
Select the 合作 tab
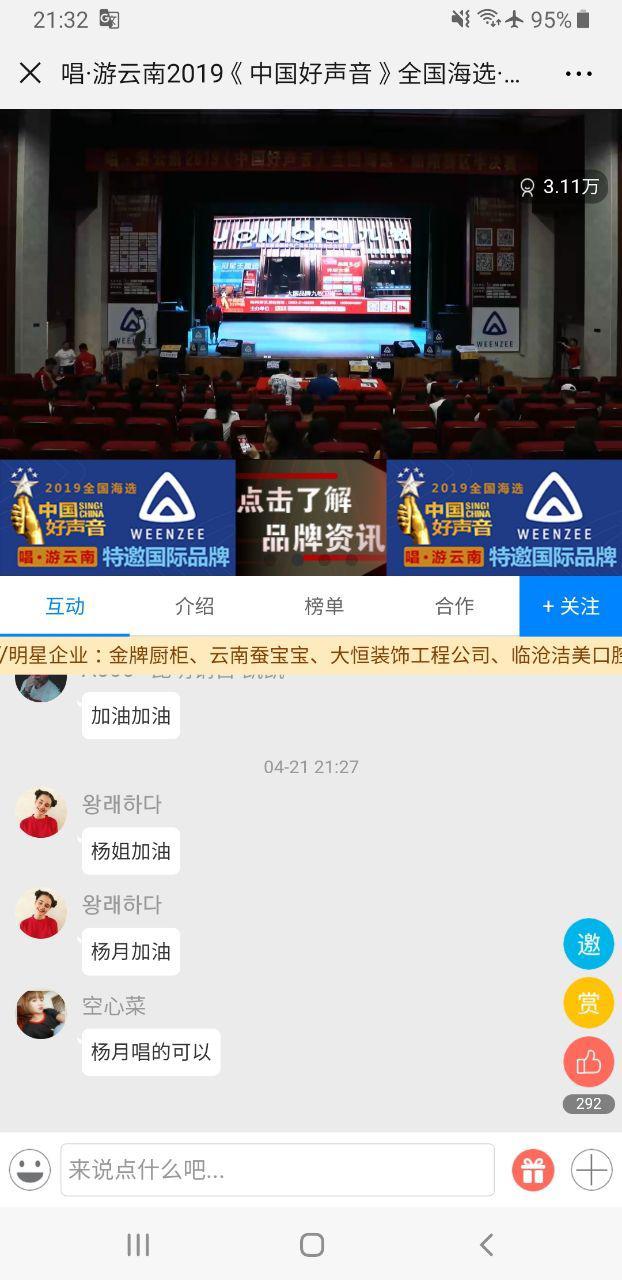[x=454, y=606]
